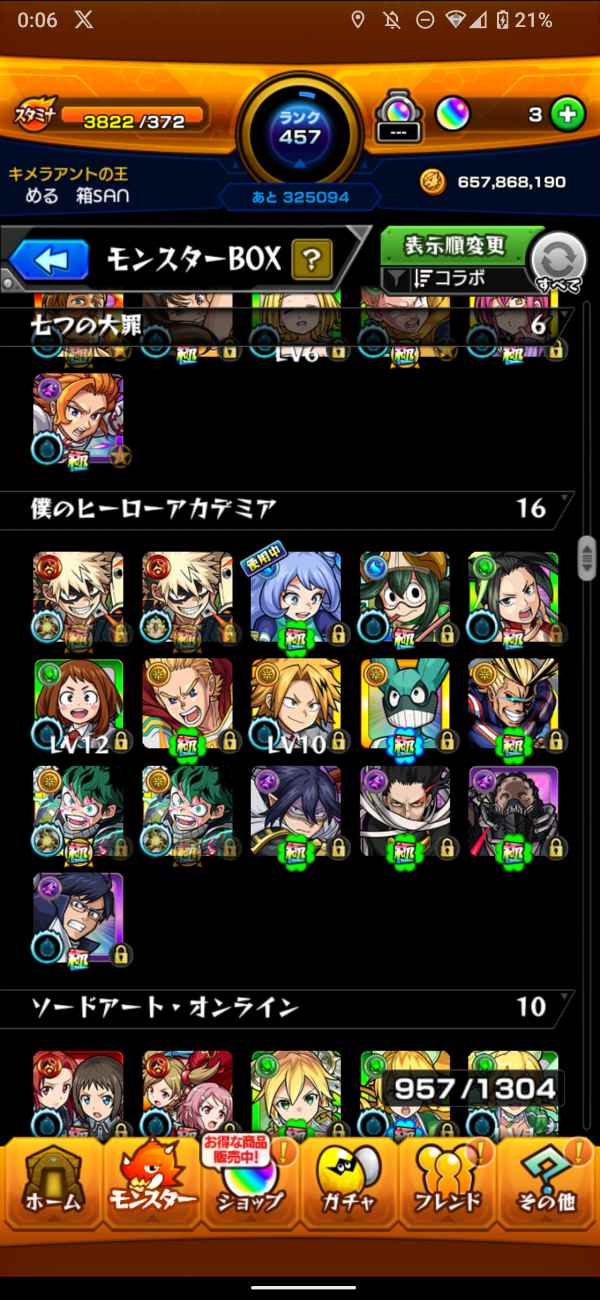Select the LV12 brown-haired girl monster

pos(78,704)
